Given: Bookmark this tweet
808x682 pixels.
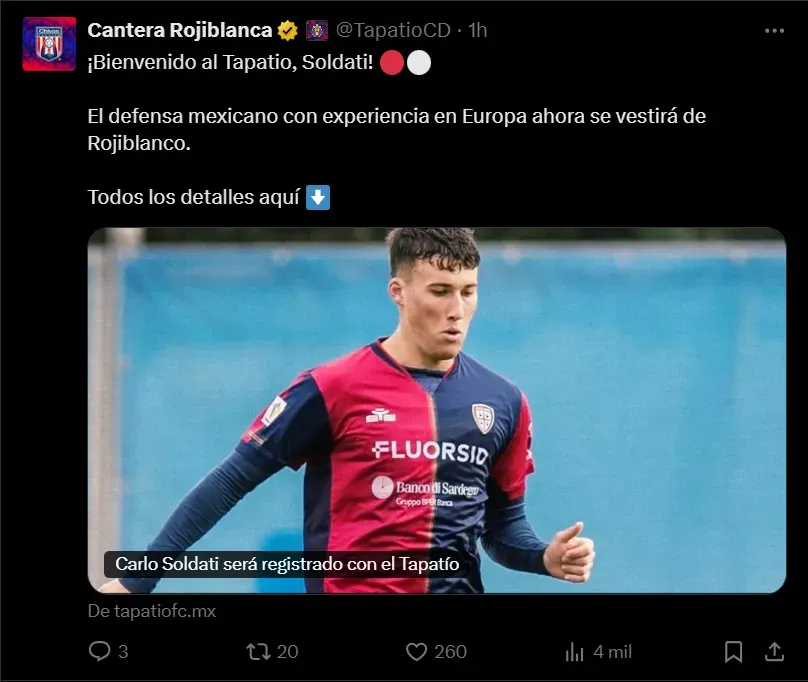Looking at the screenshot, I should coord(733,651).
